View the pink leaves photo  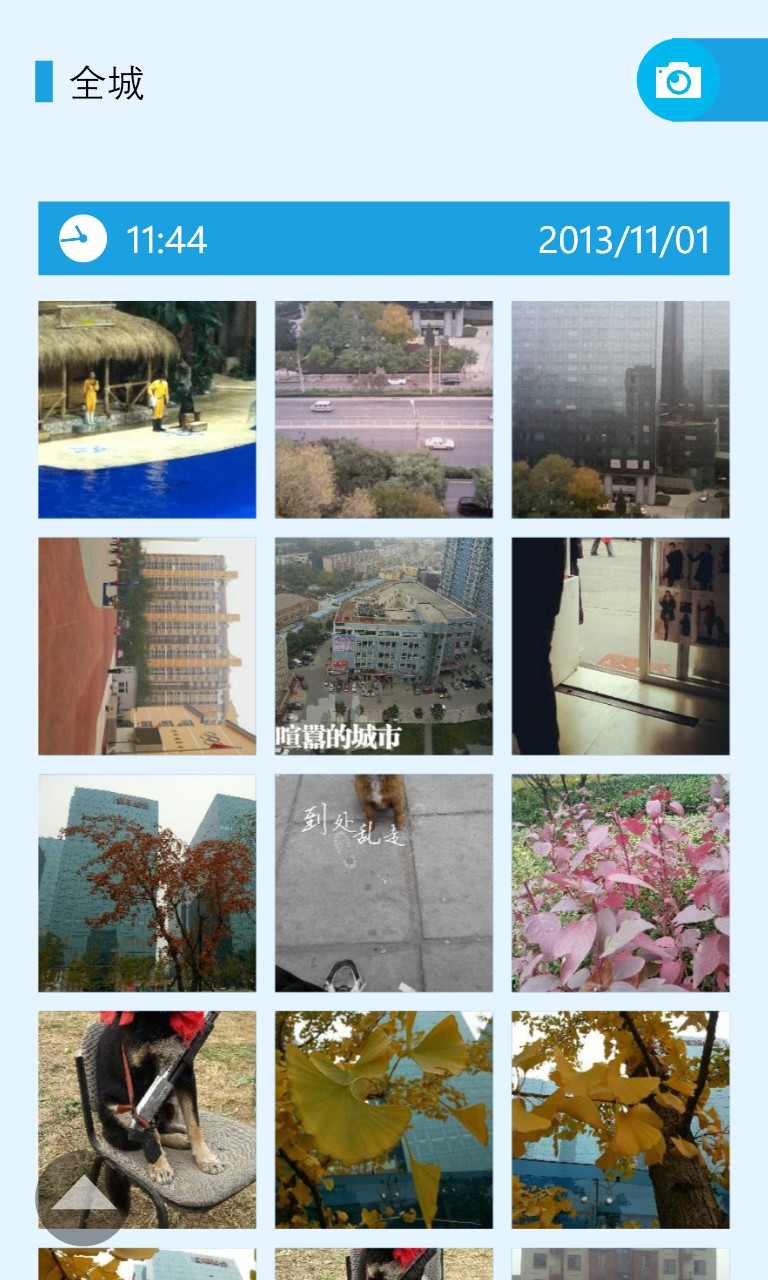[620, 882]
